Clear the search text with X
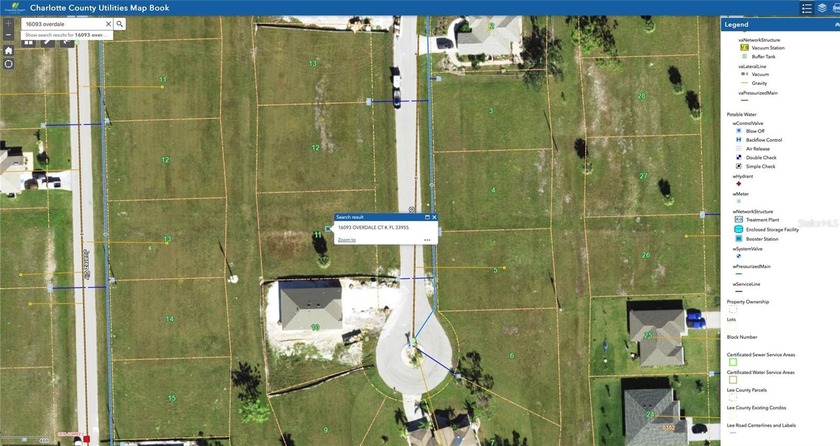Viewport: 840px width, 446px height. coord(108,23)
